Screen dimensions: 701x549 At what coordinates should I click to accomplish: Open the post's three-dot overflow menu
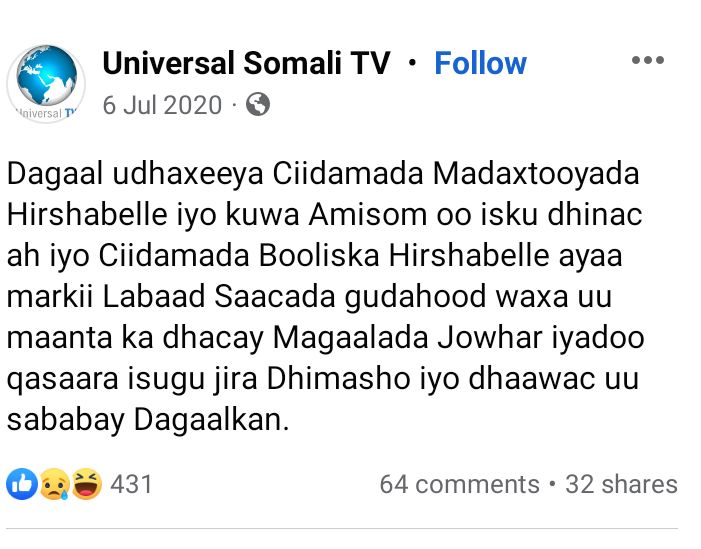coord(648,61)
